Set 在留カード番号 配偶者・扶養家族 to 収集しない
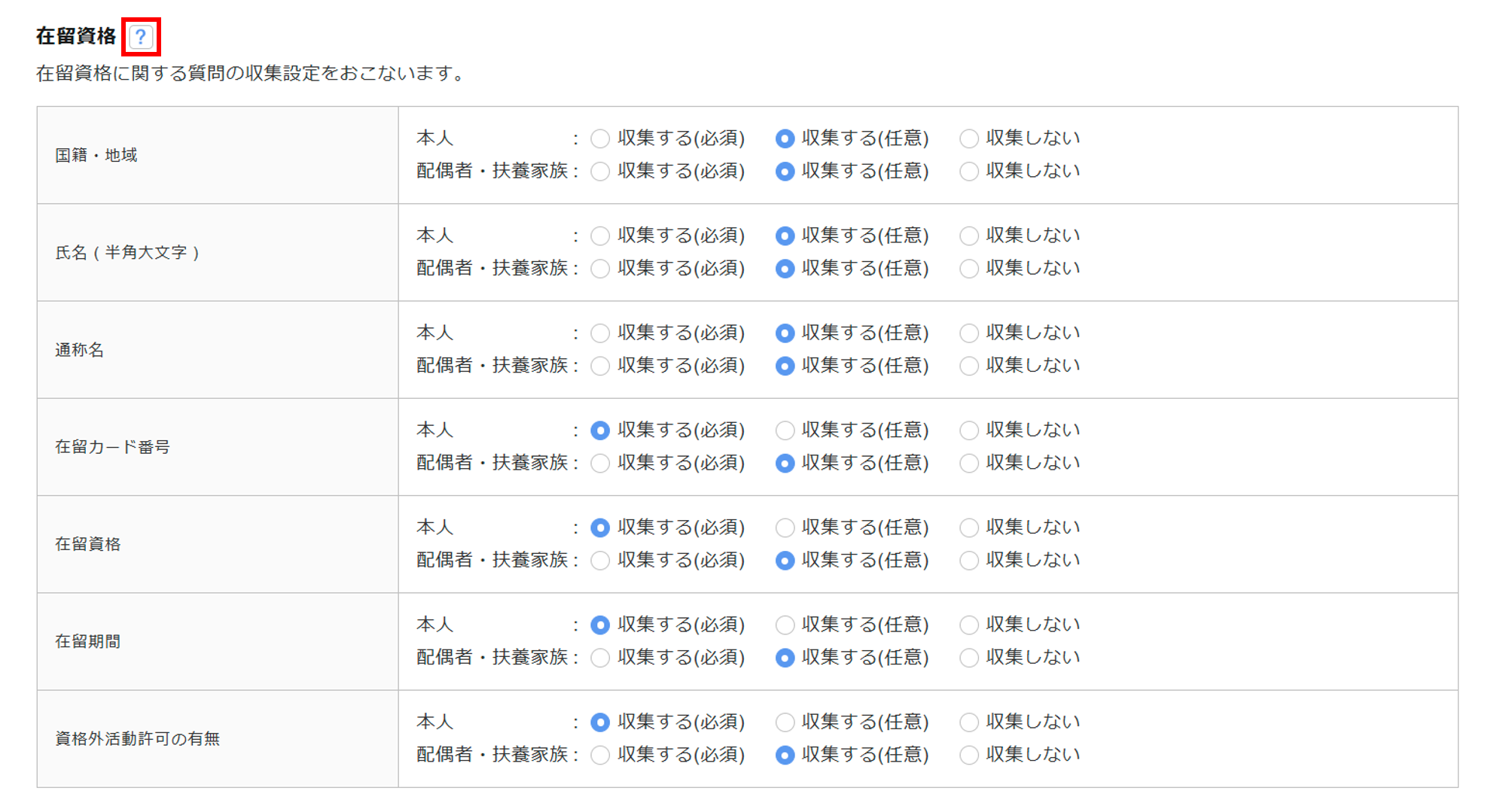The height and width of the screenshot is (812, 1506). point(969,463)
